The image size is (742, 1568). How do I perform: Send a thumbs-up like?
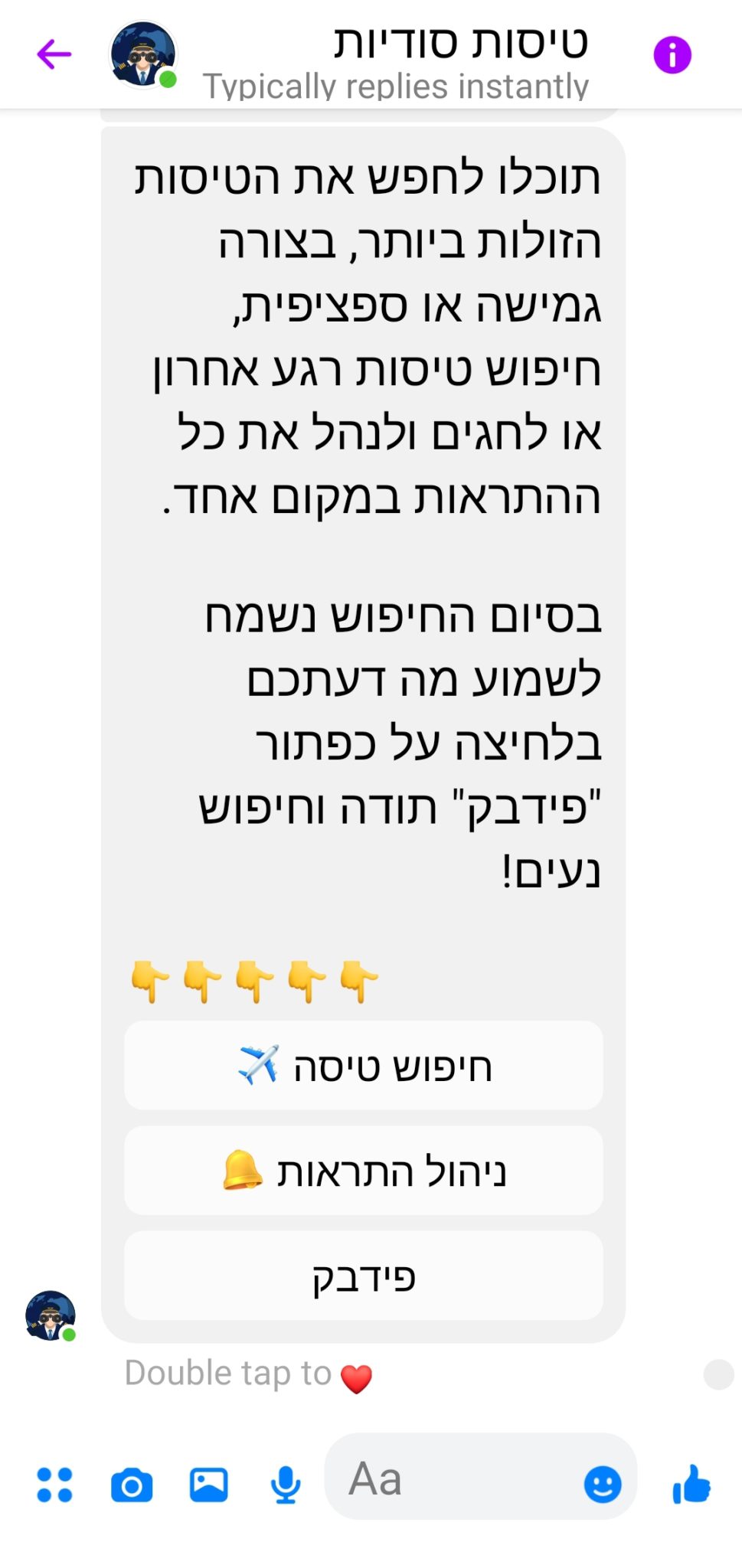[691, 1484]
